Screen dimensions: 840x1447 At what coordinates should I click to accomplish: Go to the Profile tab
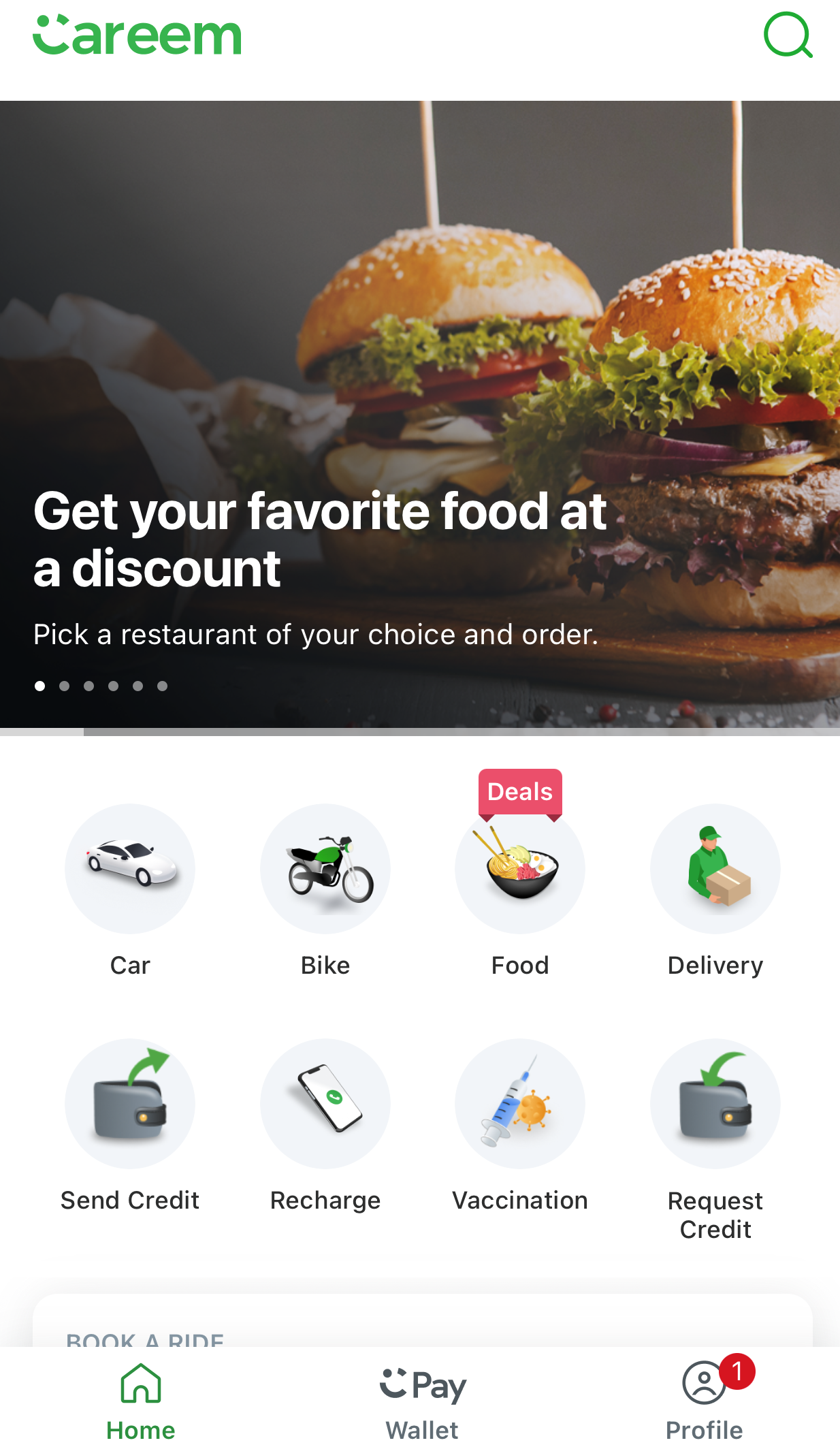[x=705, y=1401]
